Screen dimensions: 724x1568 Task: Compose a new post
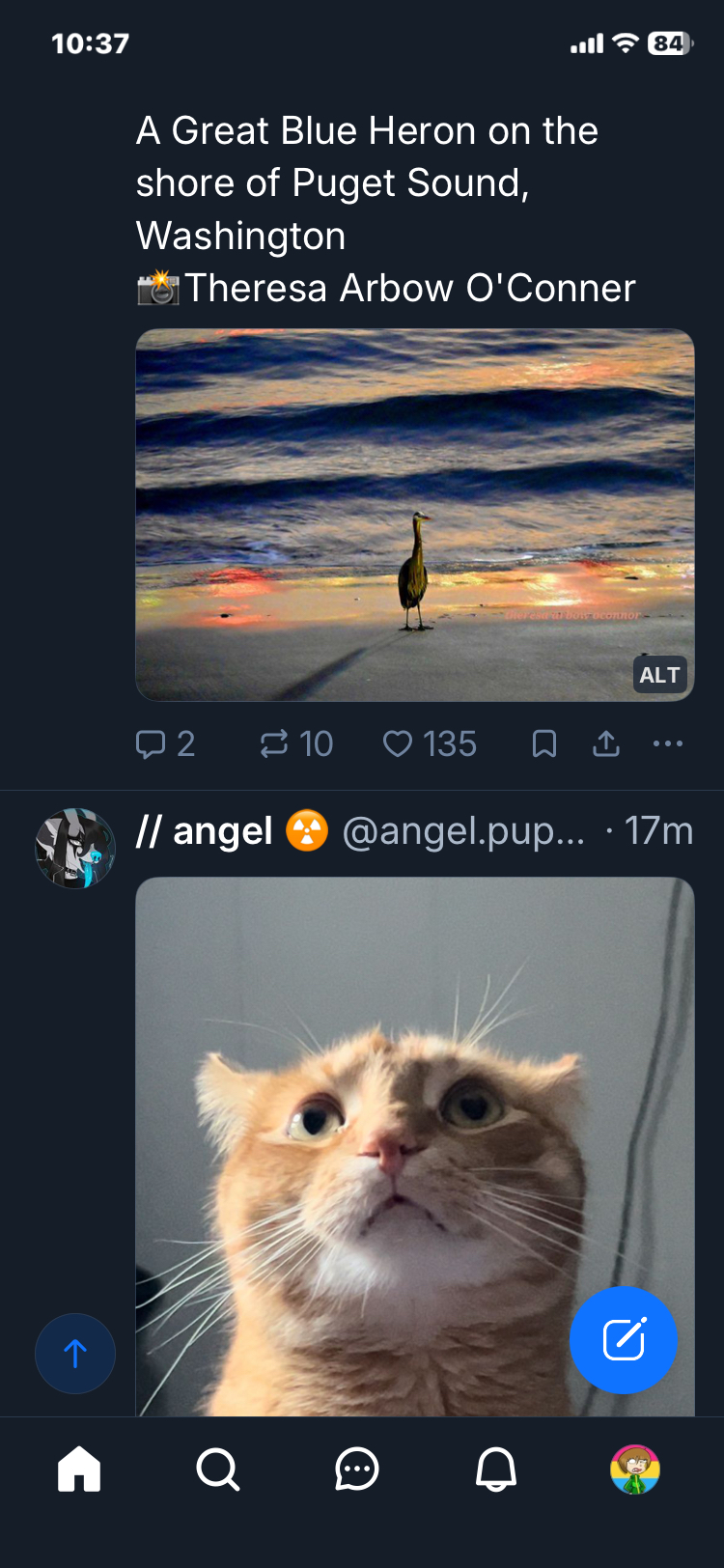[624, 1340]
